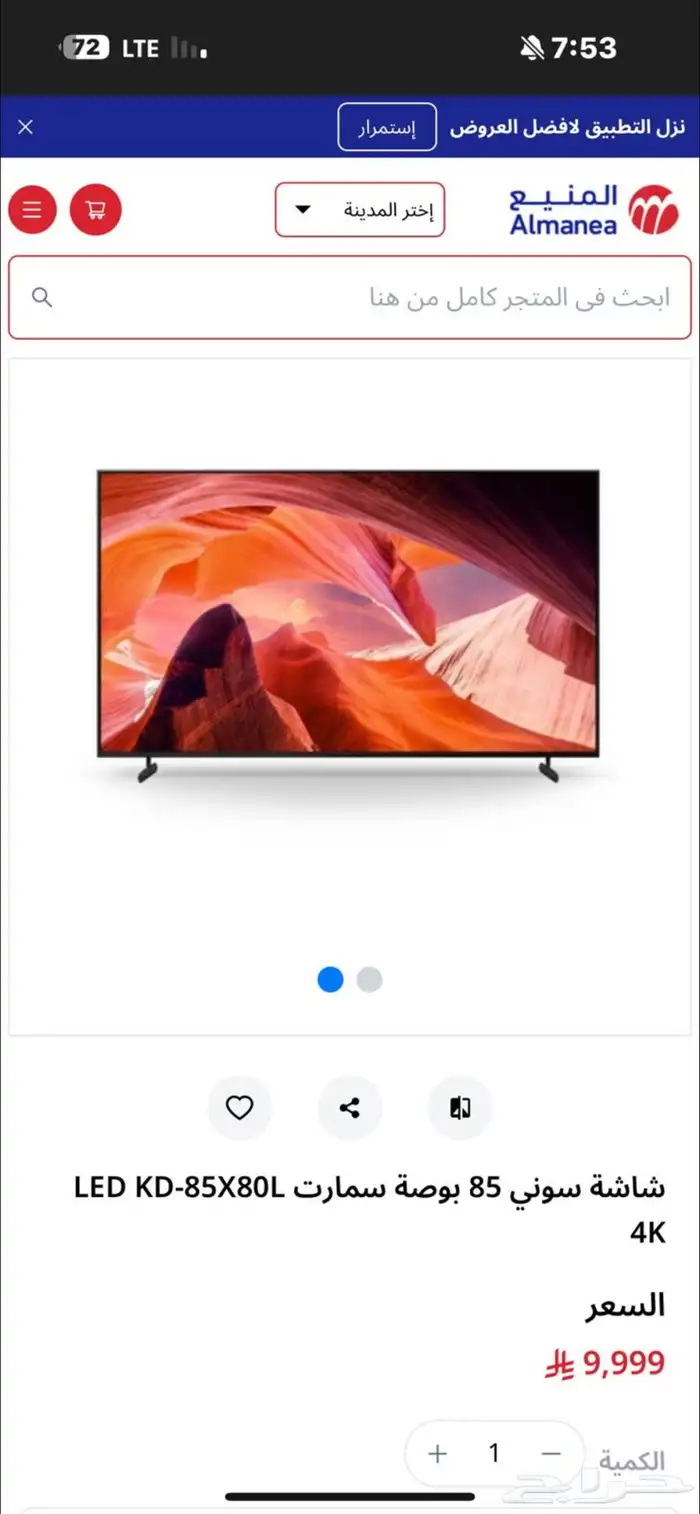Decrease quantity with the minus button
Viewport: 700px width, 1514px height.
tap(551, 1454)
